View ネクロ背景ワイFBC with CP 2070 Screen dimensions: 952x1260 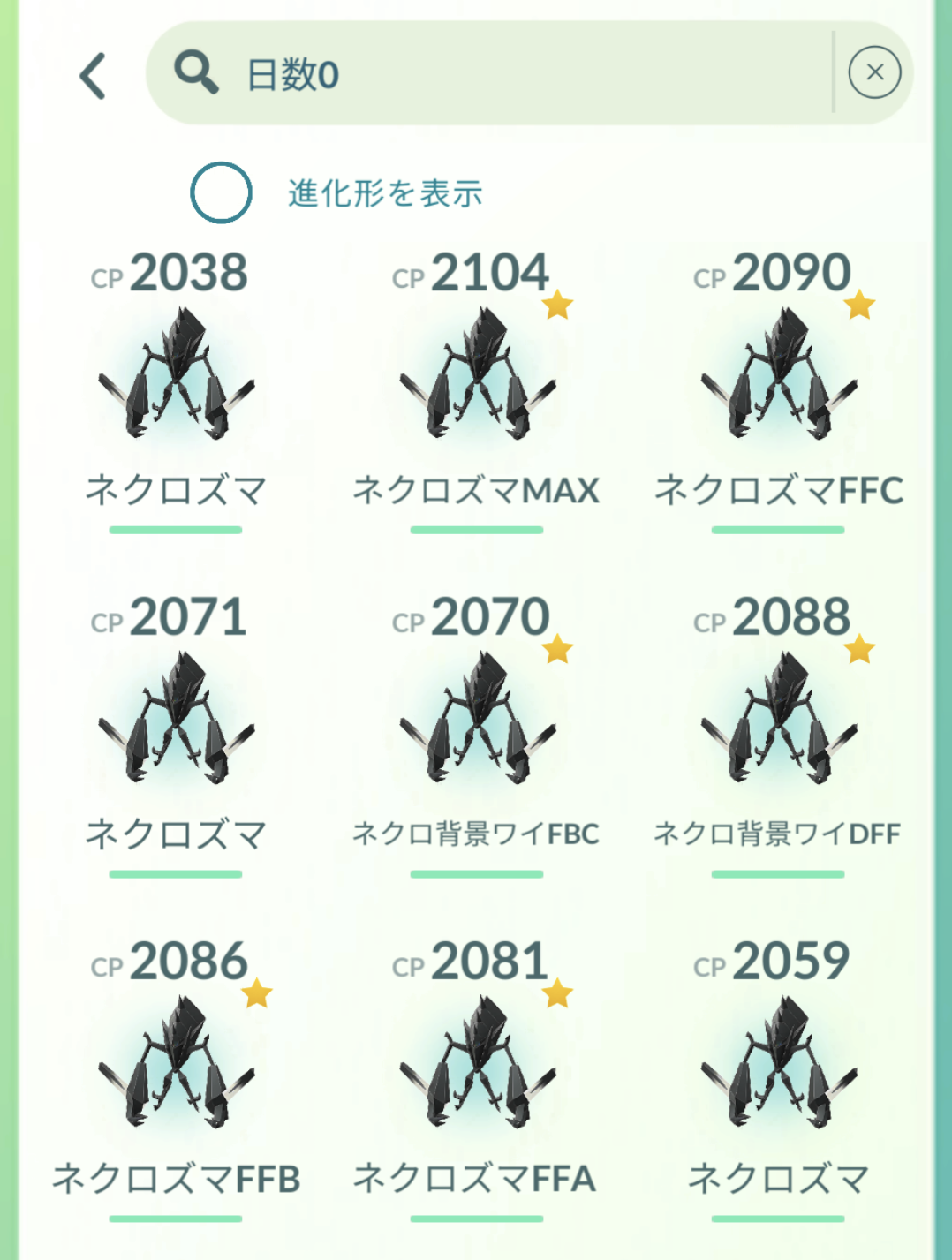tap(477, 720)
